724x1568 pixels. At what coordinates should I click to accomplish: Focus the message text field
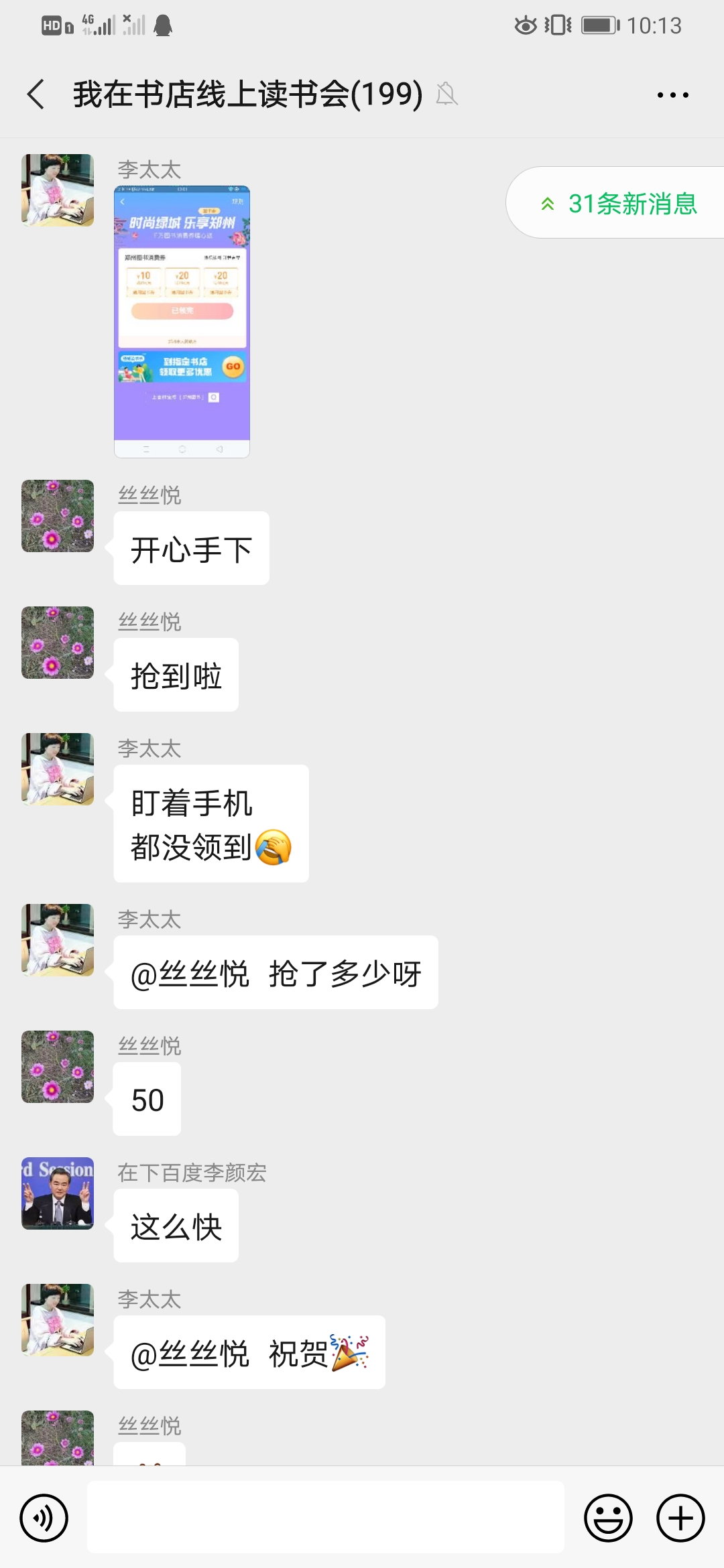click(x=325, y=1518)
